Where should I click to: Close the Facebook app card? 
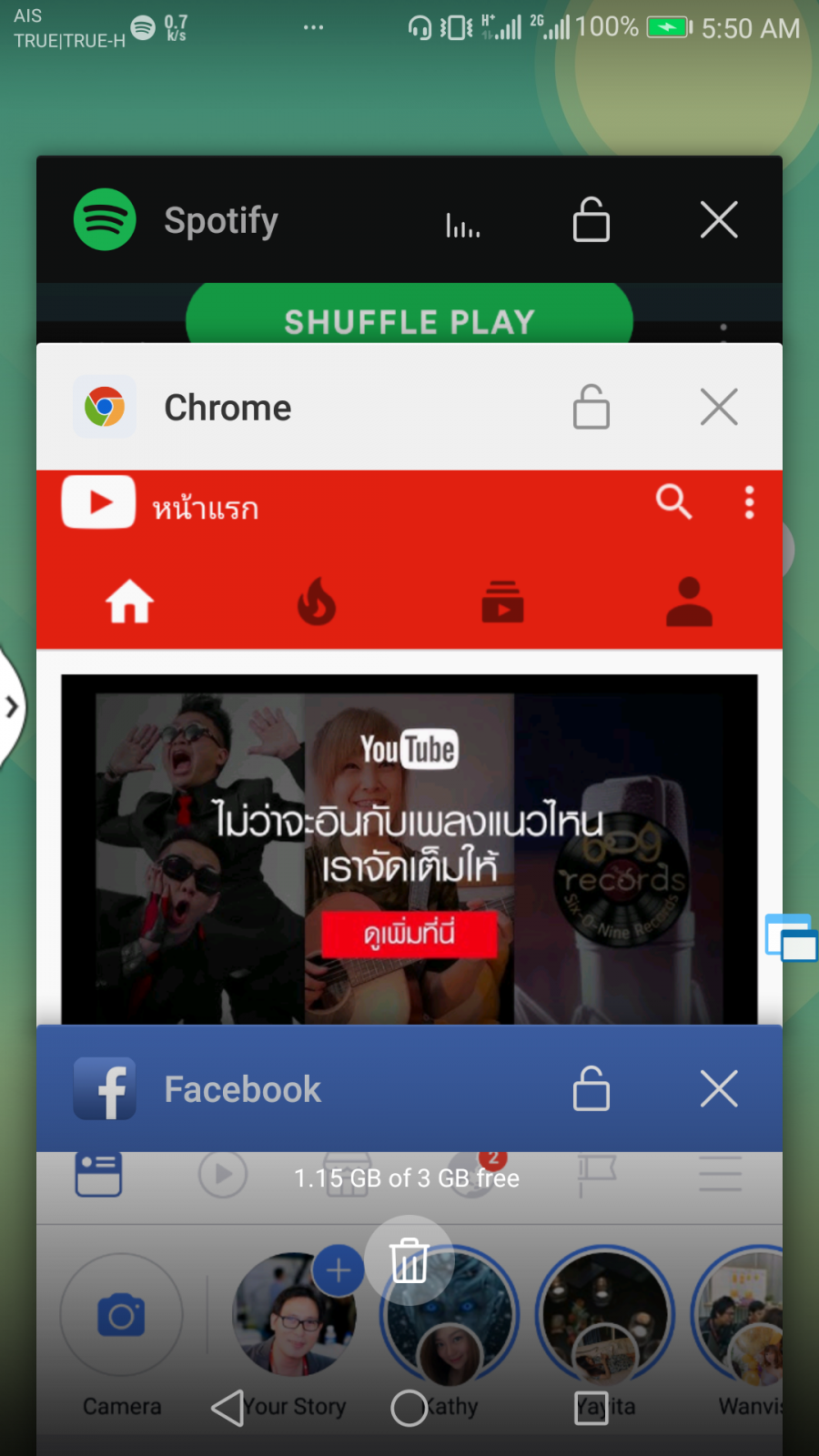[x=718, y=1088]
